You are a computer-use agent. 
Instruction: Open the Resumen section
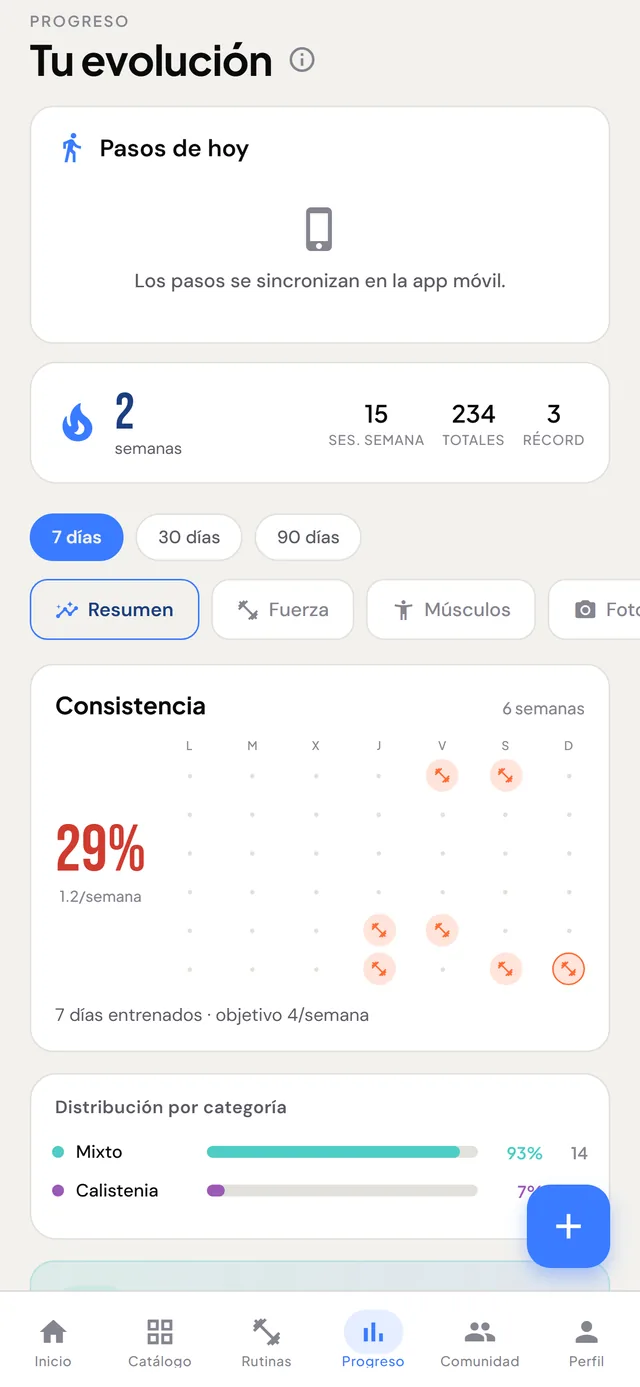[115, 609]
